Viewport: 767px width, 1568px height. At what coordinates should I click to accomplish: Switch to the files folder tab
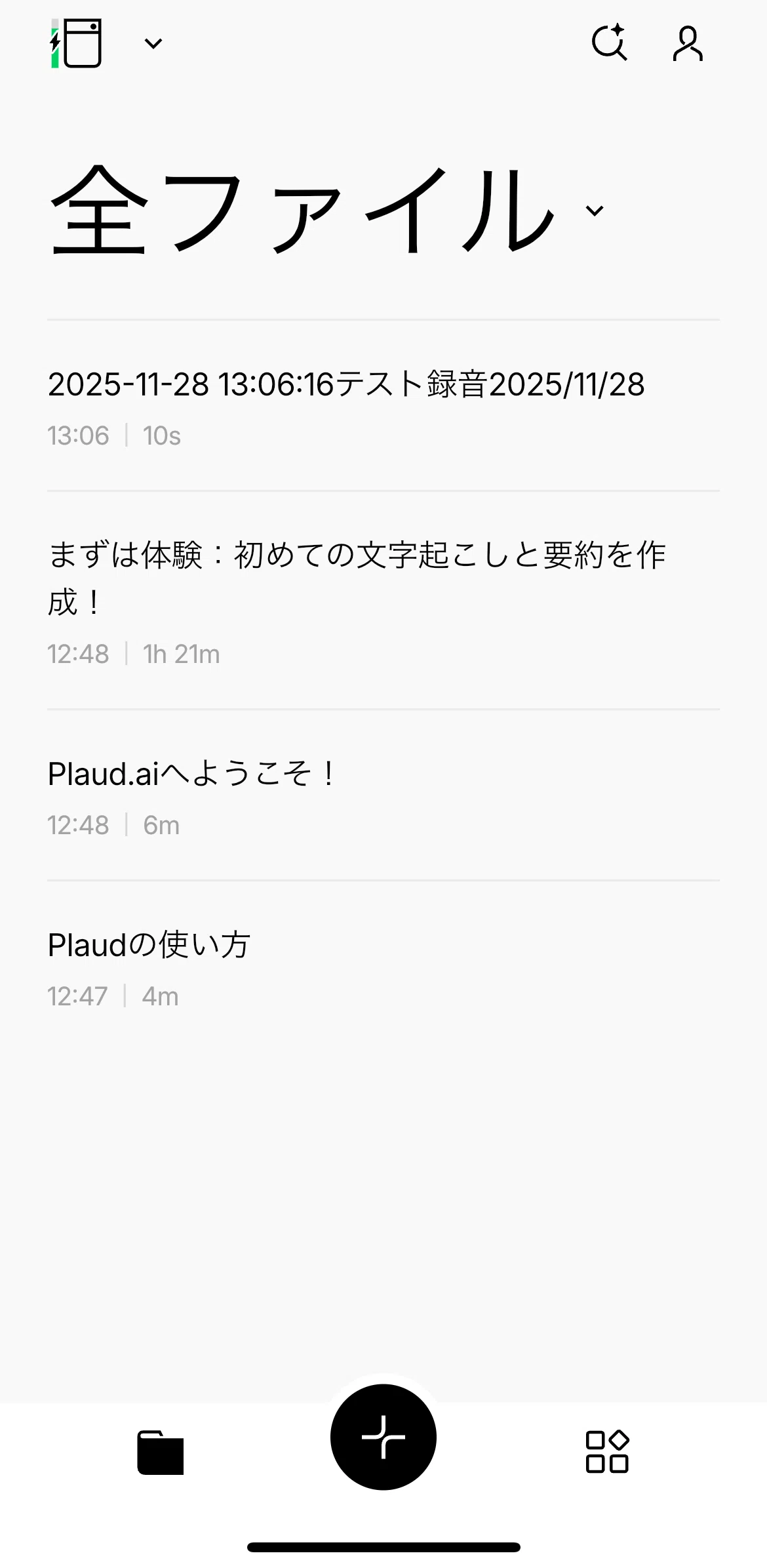click(160, 1452)
